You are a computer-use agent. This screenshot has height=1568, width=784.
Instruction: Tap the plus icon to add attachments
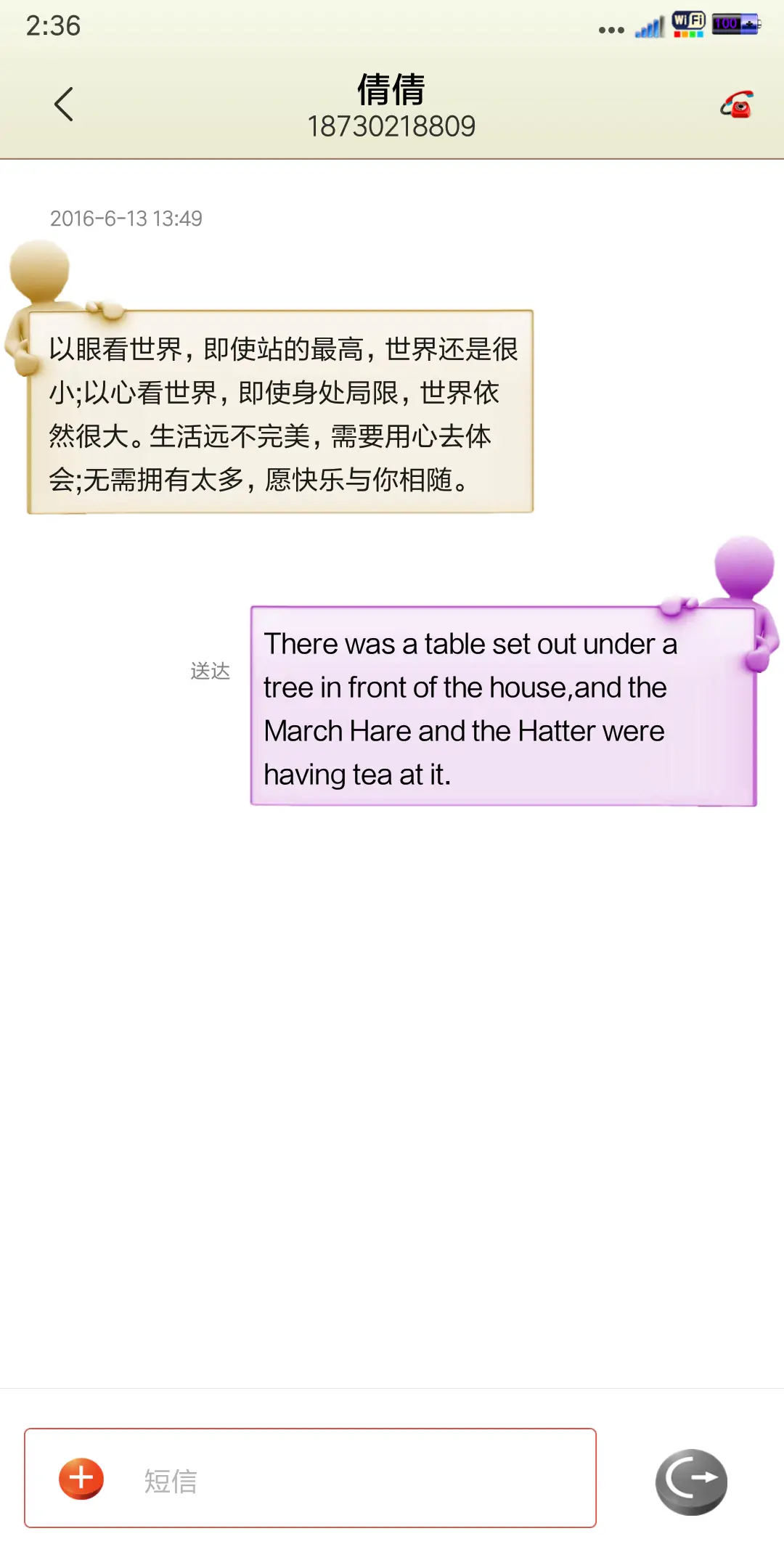pos(80,1479)
